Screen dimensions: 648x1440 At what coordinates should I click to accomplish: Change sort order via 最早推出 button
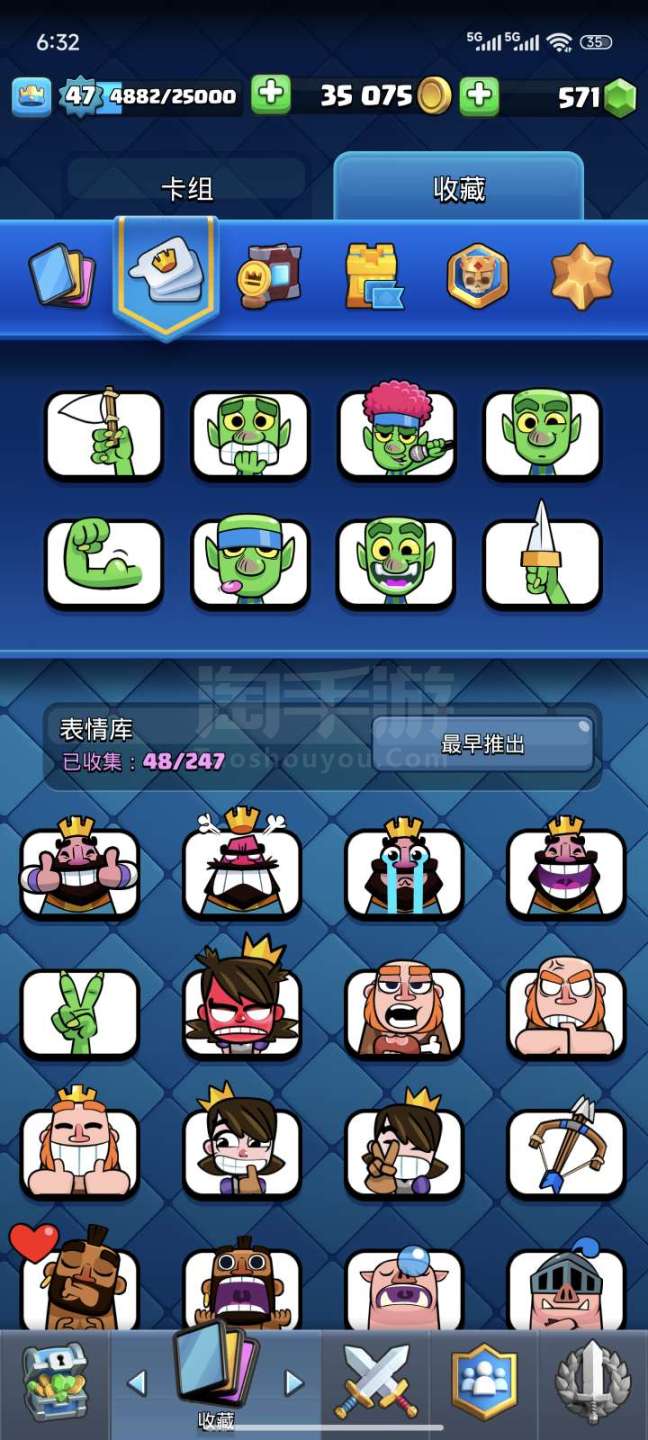pyautogui.click(x=483, y=744)
